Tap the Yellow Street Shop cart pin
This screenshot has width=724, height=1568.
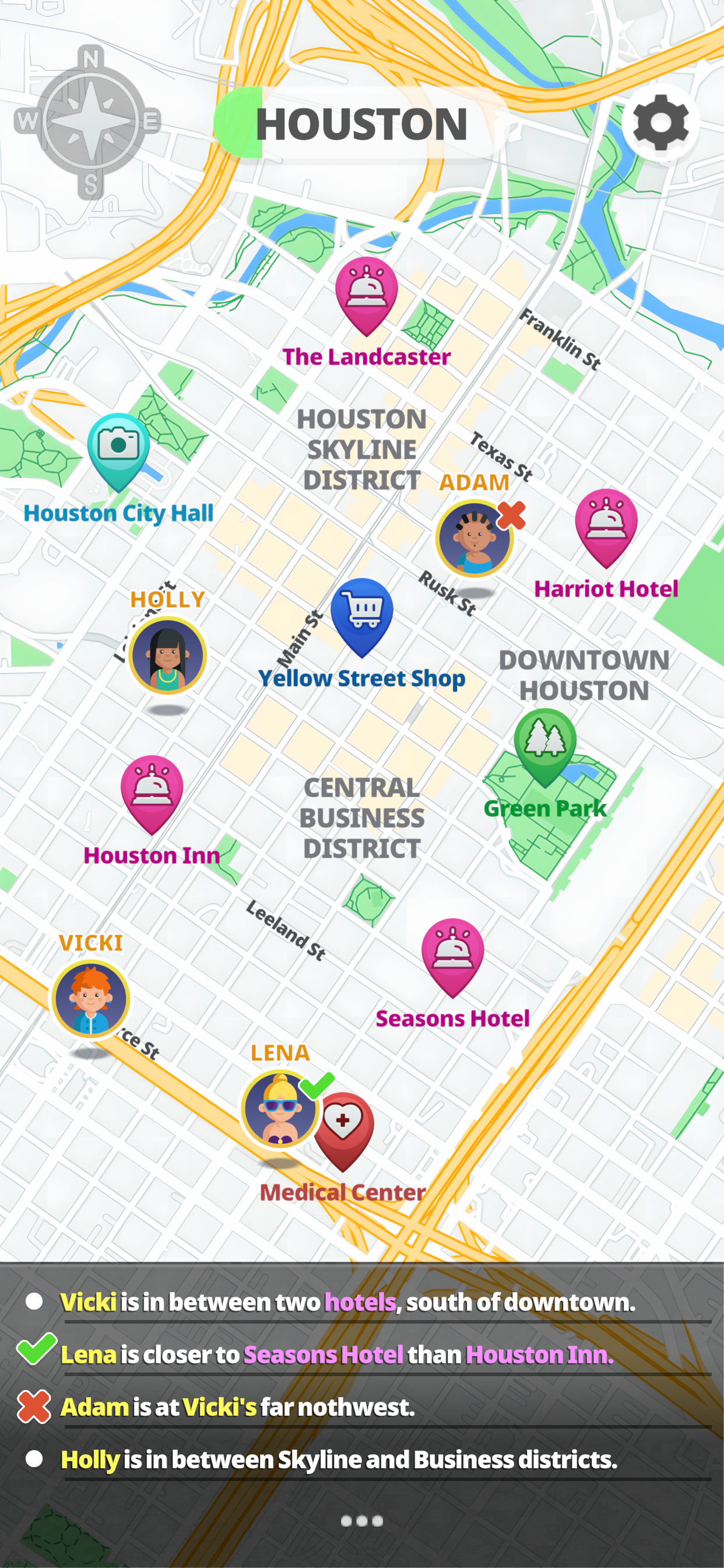pyautogui.click(x=362, y=612)
